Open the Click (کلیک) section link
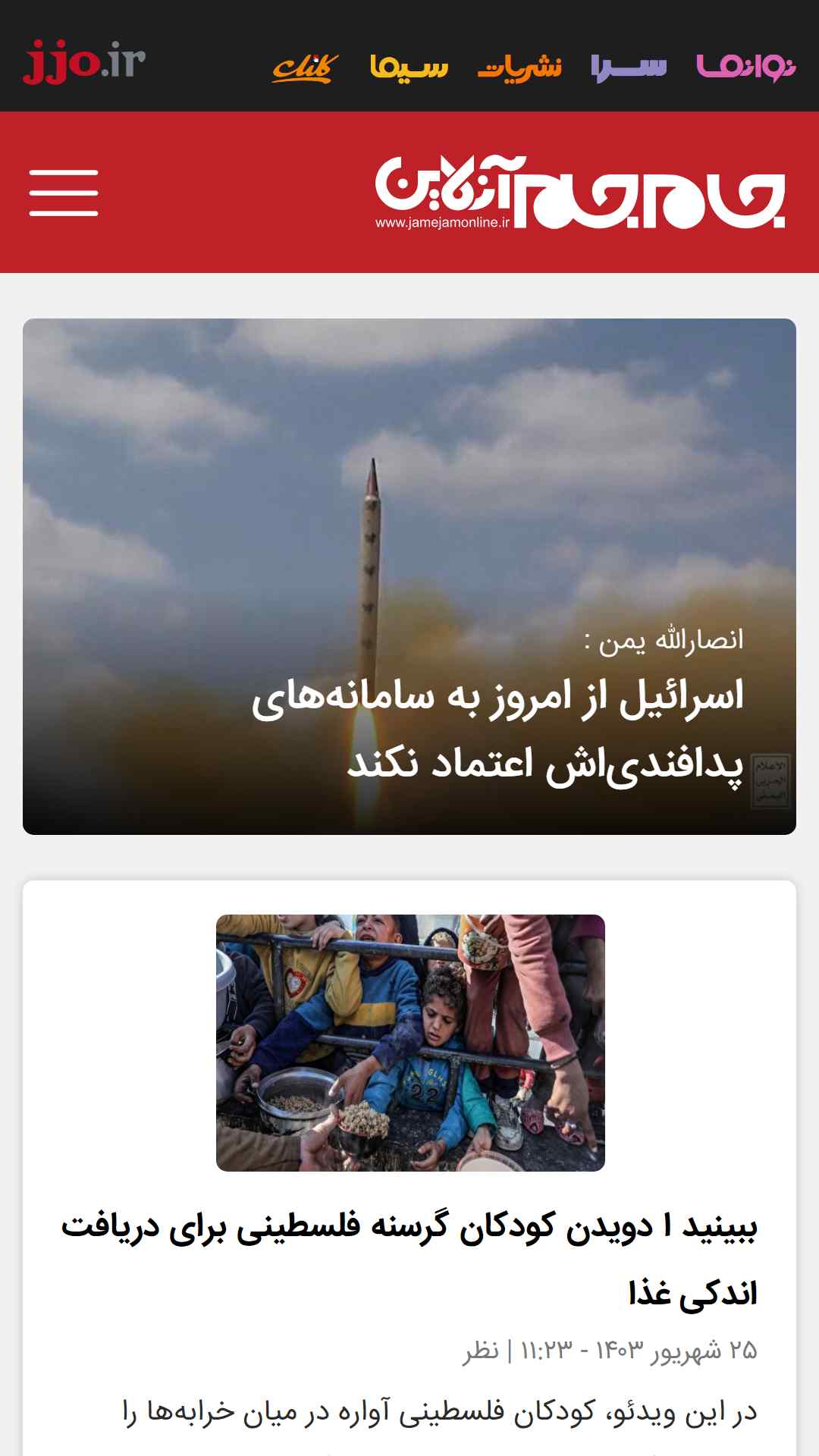This screenshot has height=1456, width=819. click(305, 67)
